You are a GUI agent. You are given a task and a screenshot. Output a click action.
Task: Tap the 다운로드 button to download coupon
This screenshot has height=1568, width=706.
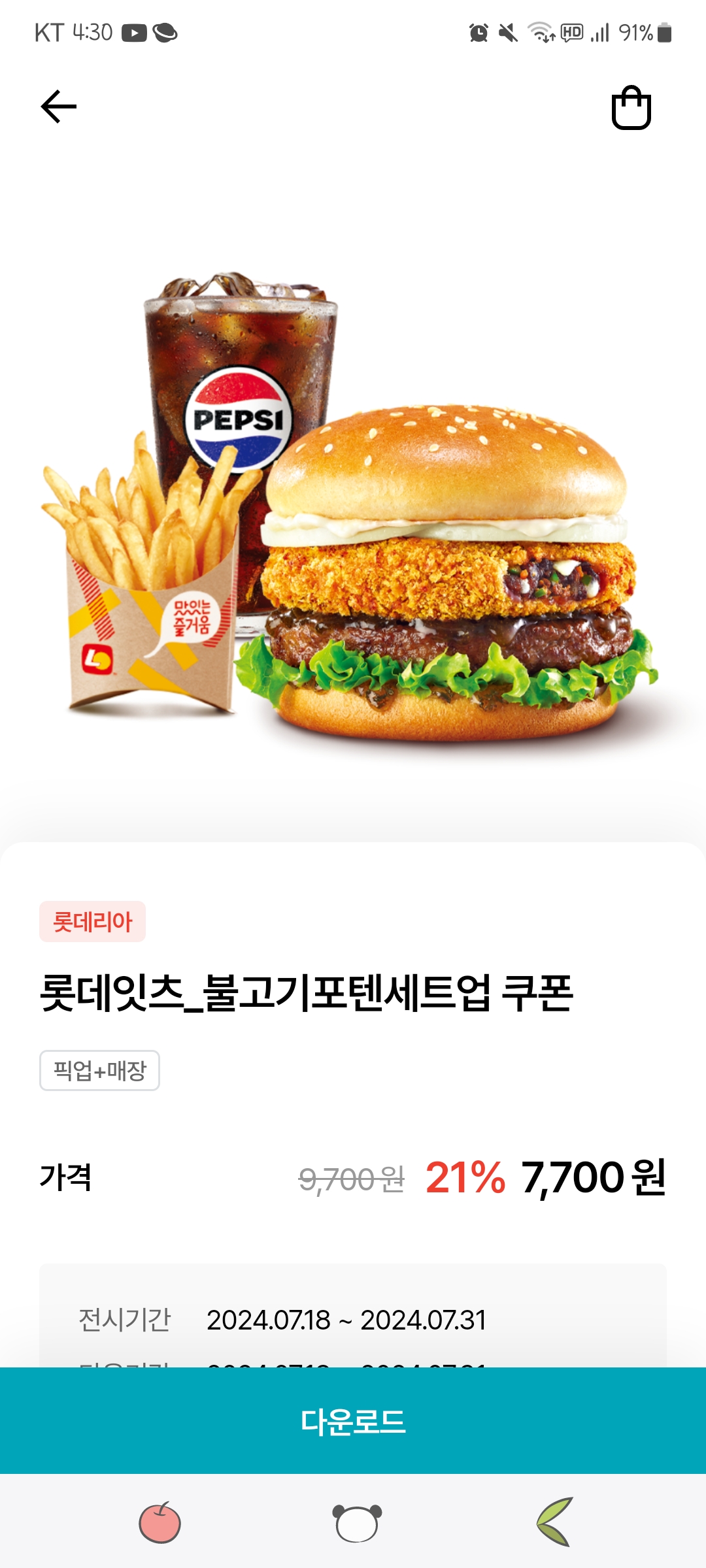pyautogui.click(x=353, y=1421)
